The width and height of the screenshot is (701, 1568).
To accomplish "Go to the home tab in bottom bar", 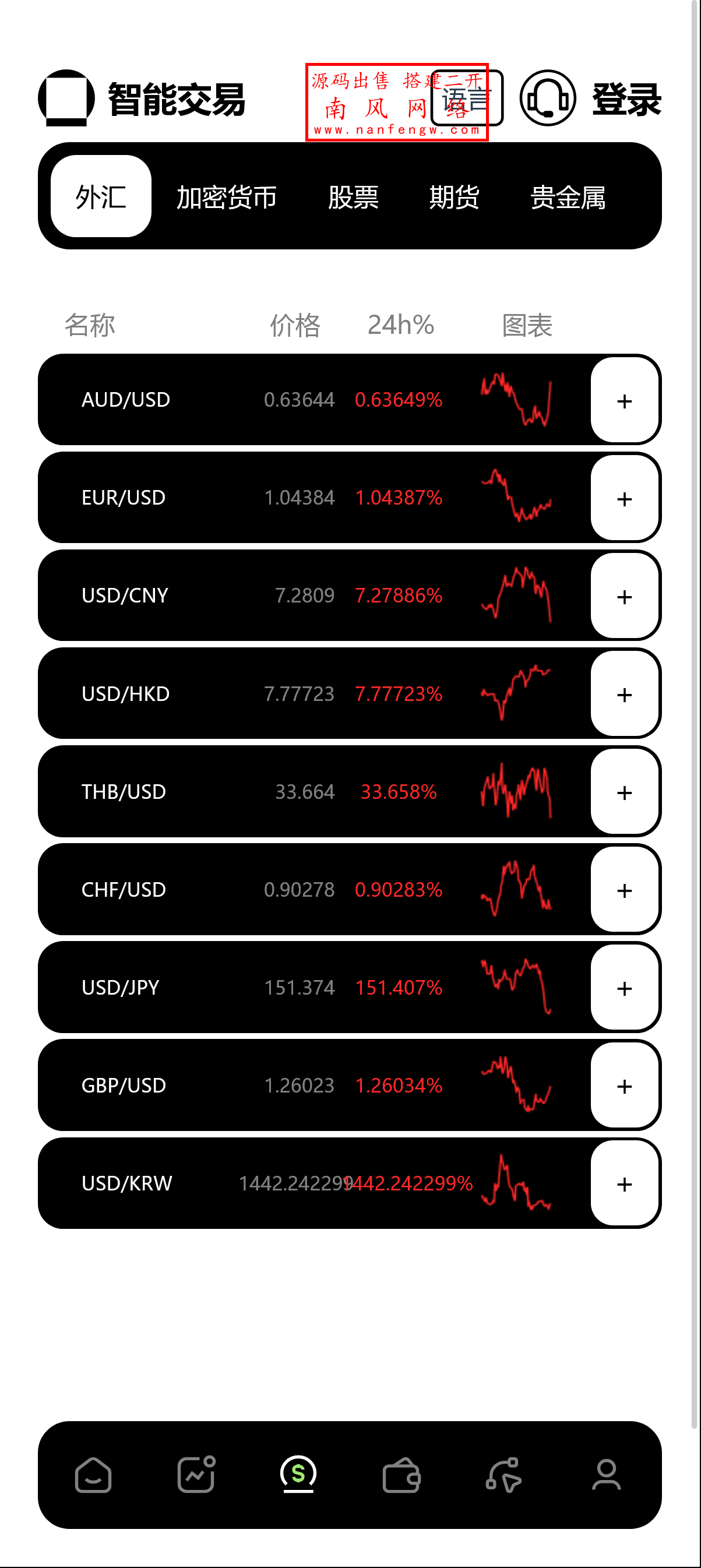I will (93, 1475).
